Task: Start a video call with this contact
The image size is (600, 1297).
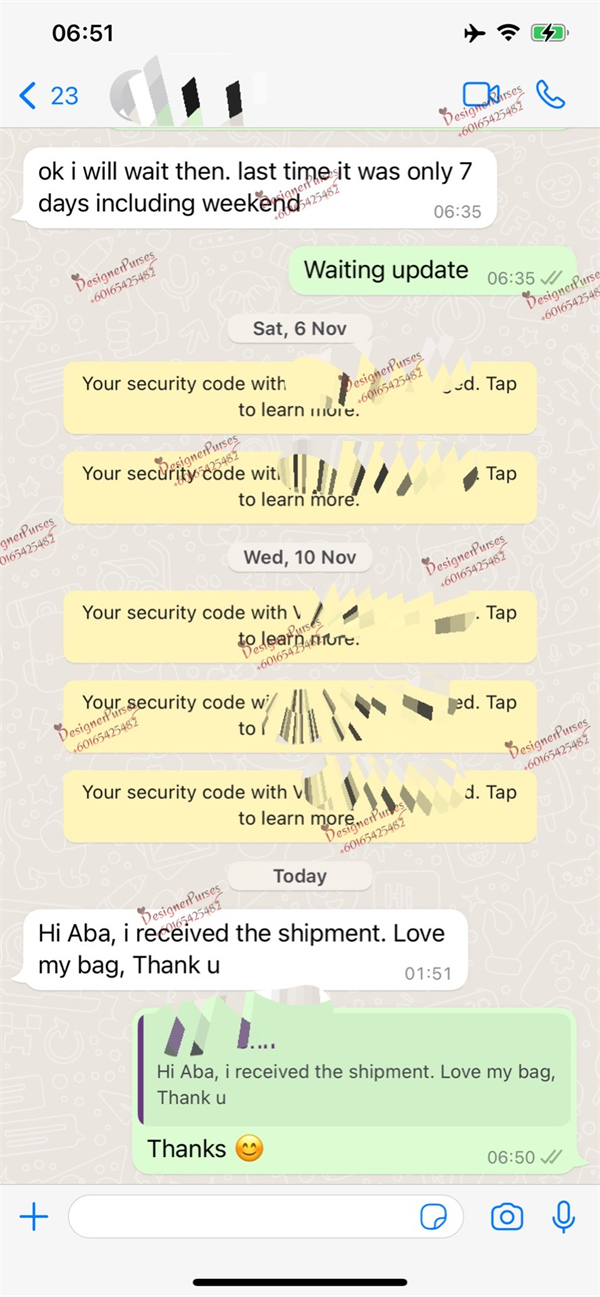Action: pyautogui.click(x=481, y=95)
